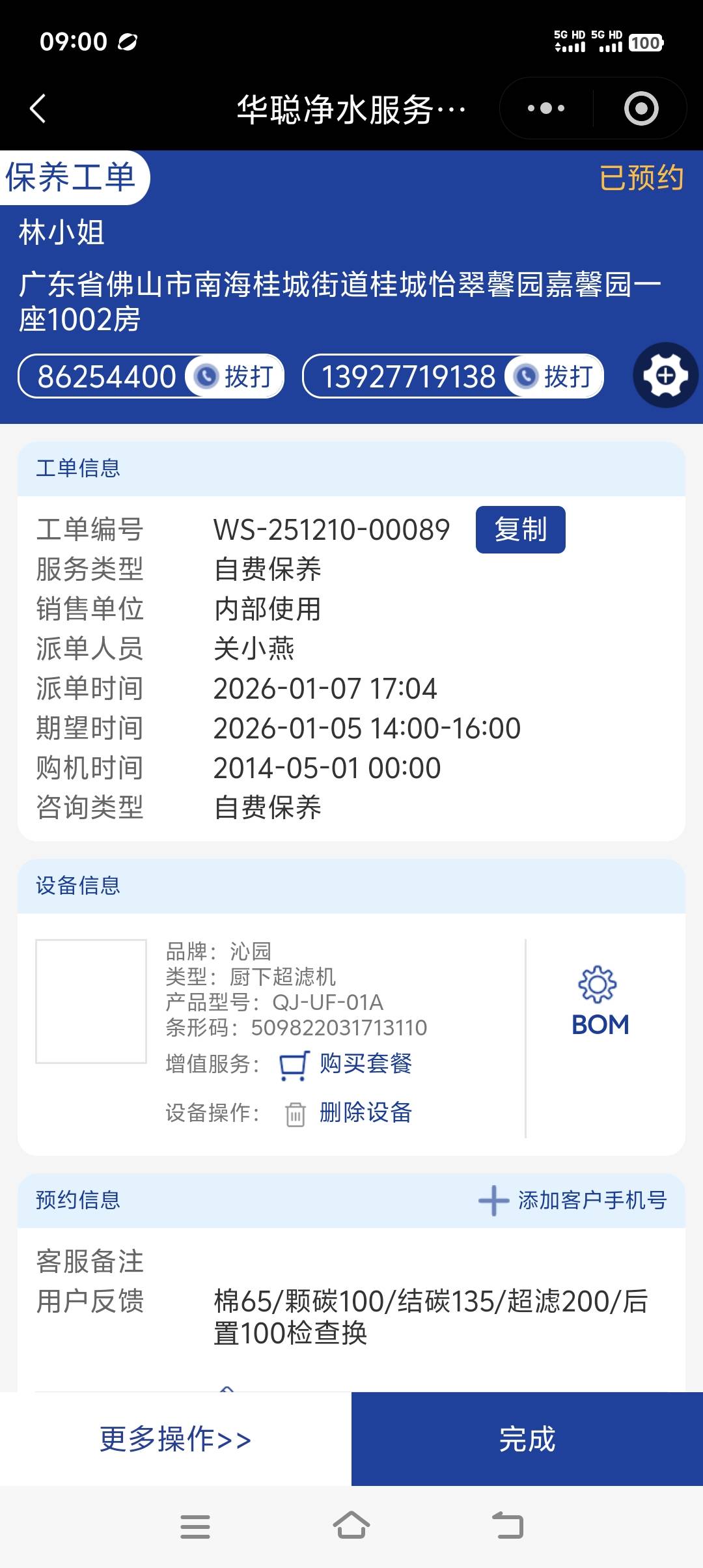Copy the work order number
This screenshot has width=703, height=1568.
click(x=520, y=529)
